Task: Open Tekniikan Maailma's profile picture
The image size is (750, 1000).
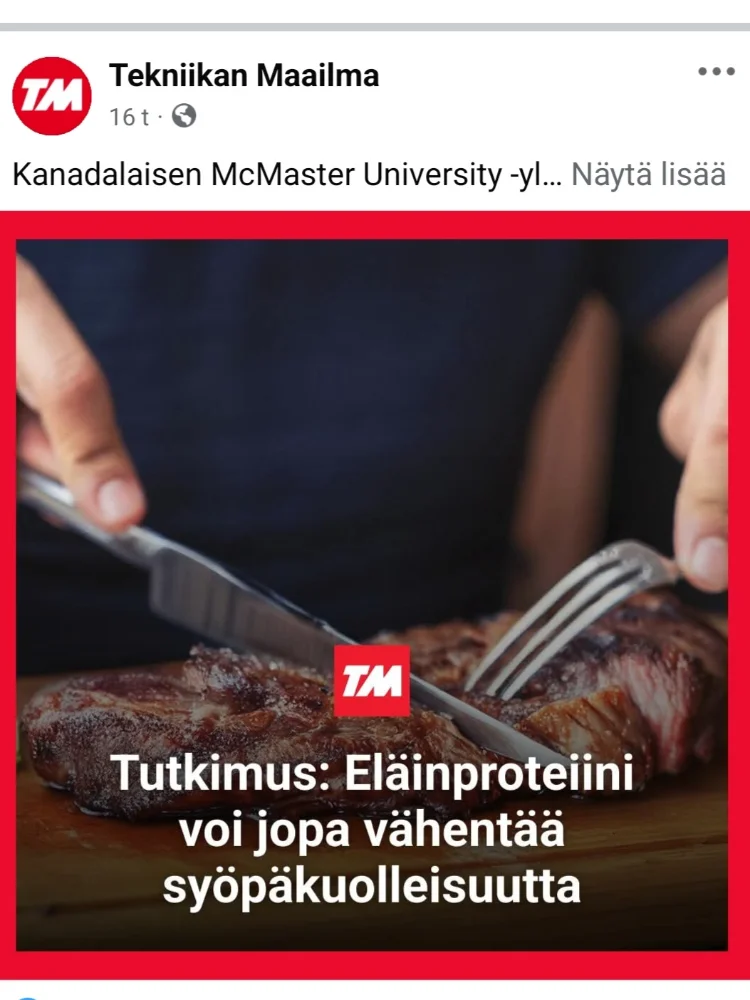Action: [52, 96]
